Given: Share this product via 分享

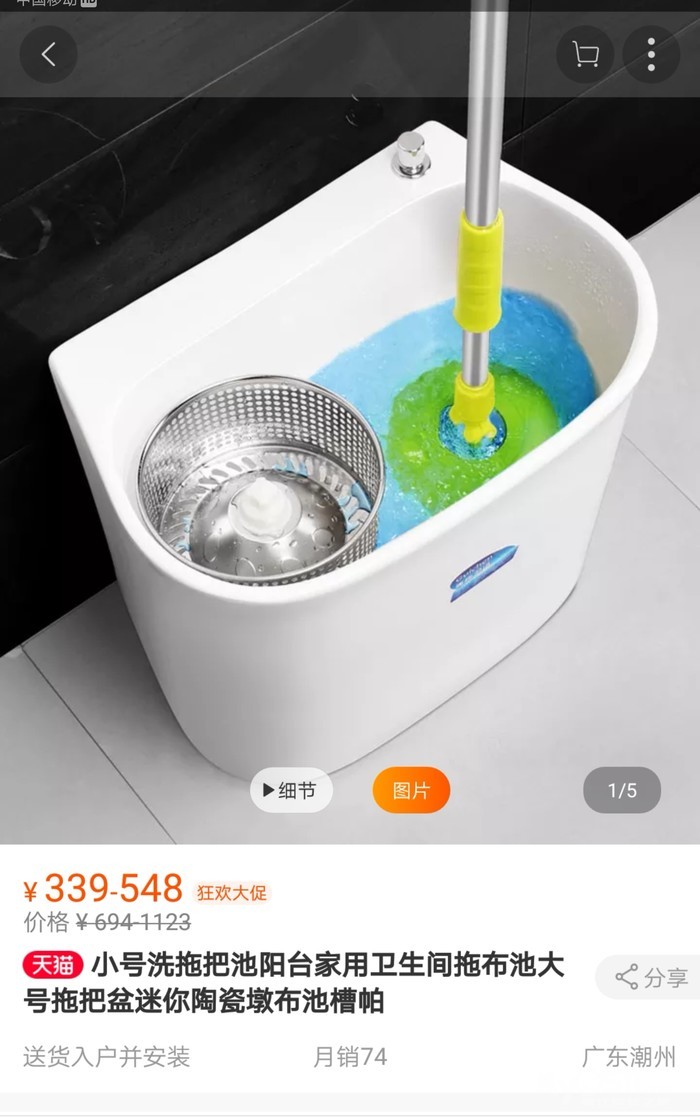Looking at the screenshot, I should click(x=651, y=977).
